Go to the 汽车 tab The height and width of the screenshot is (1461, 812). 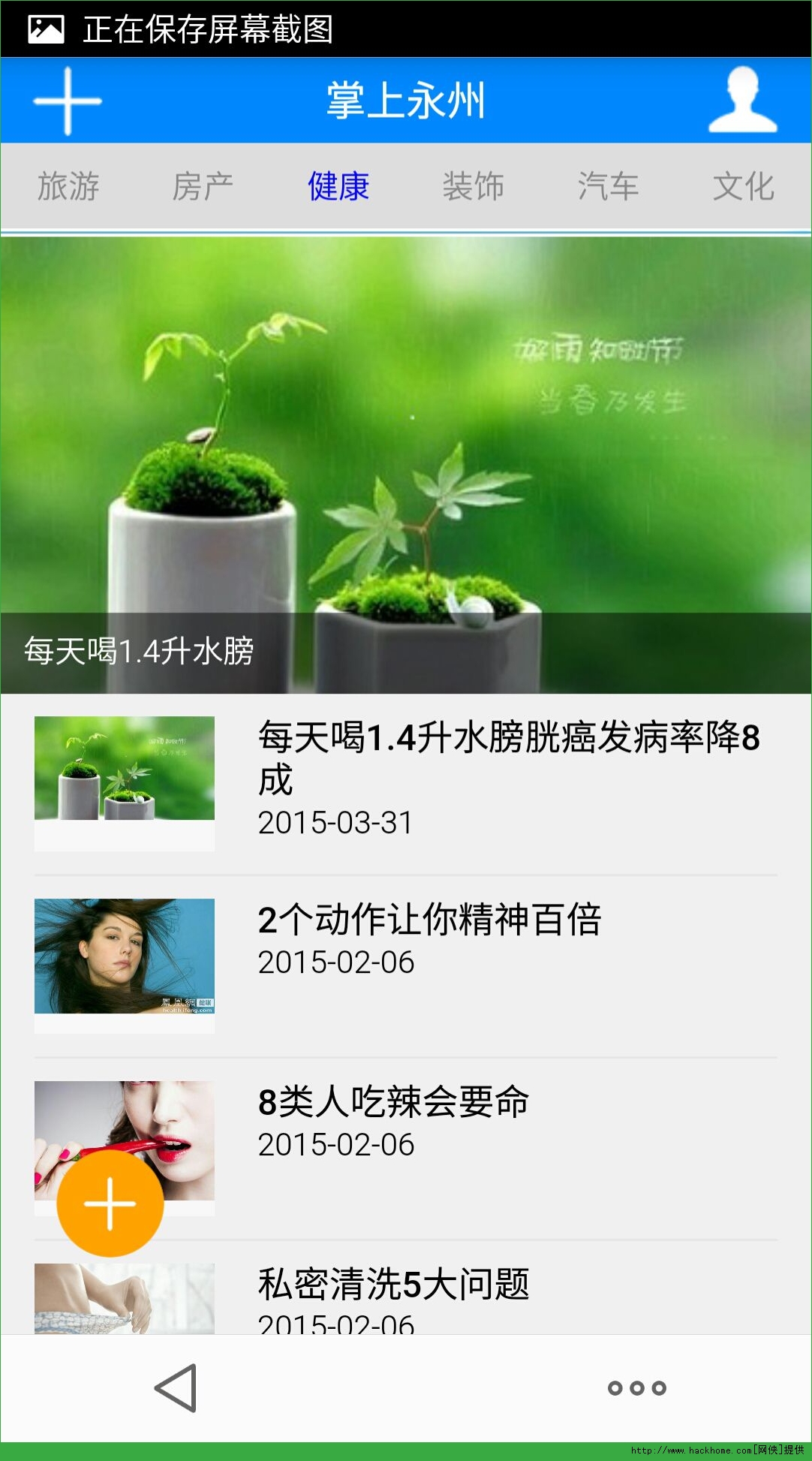pos(608,186)
